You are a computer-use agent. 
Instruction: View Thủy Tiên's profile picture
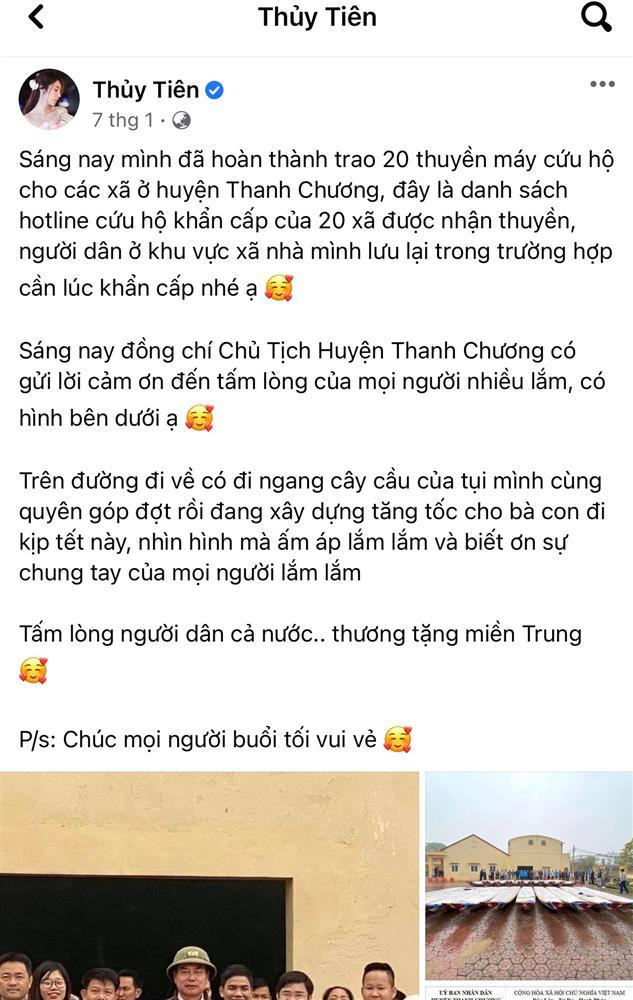click(x=49, y=99)
